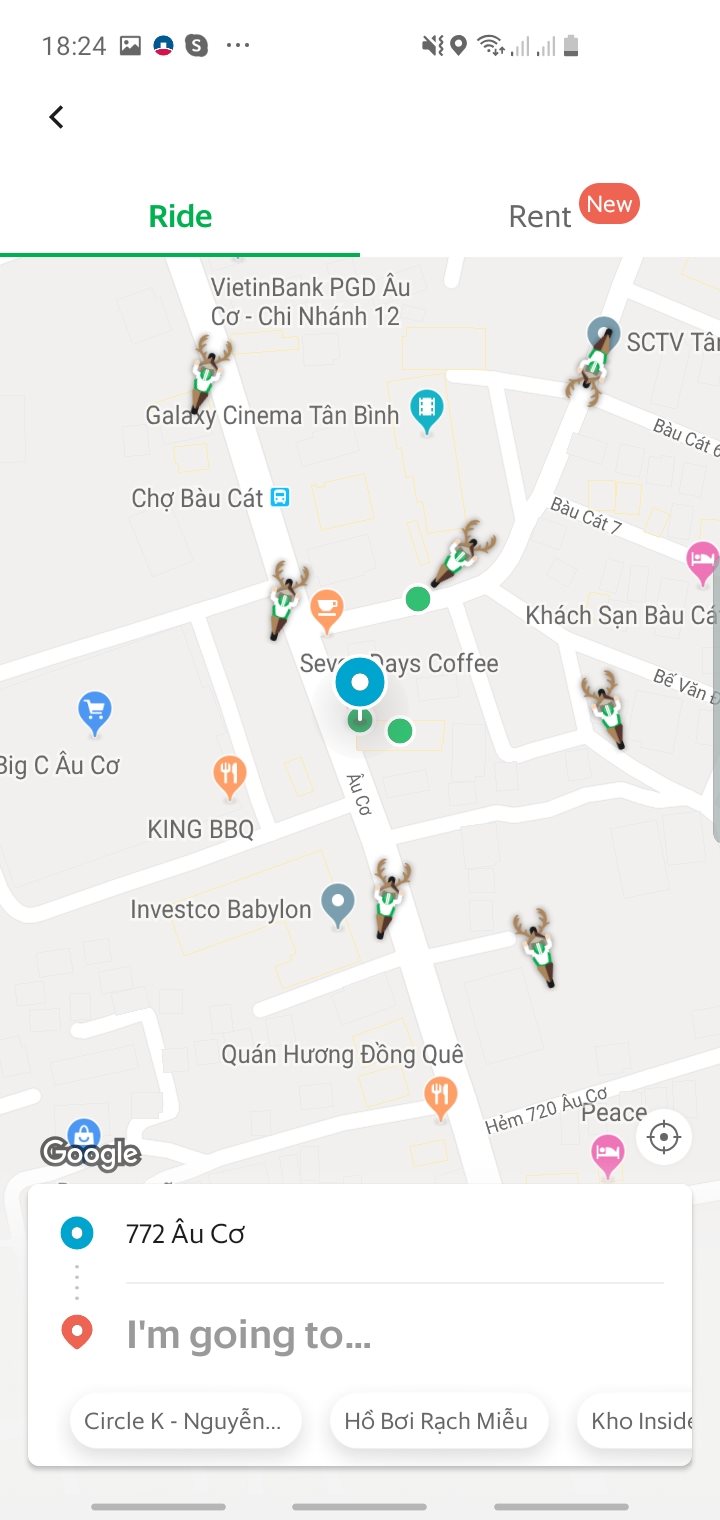Recenter map on my location

coord(664,1138)
